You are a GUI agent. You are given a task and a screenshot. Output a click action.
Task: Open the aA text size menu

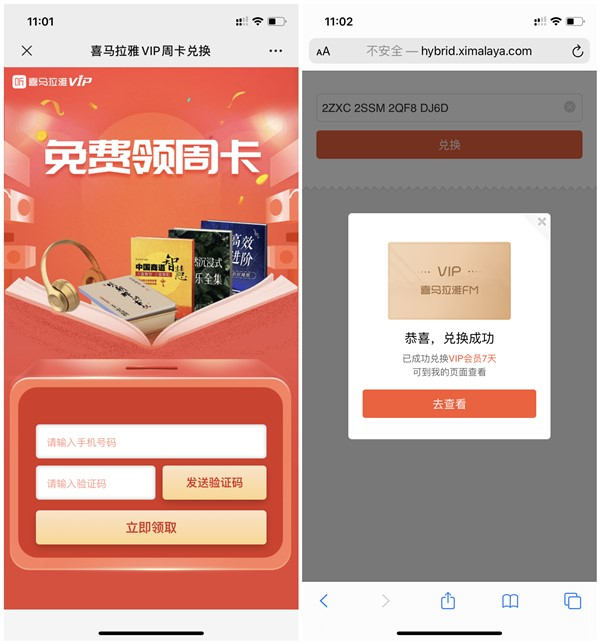[323, 51]
